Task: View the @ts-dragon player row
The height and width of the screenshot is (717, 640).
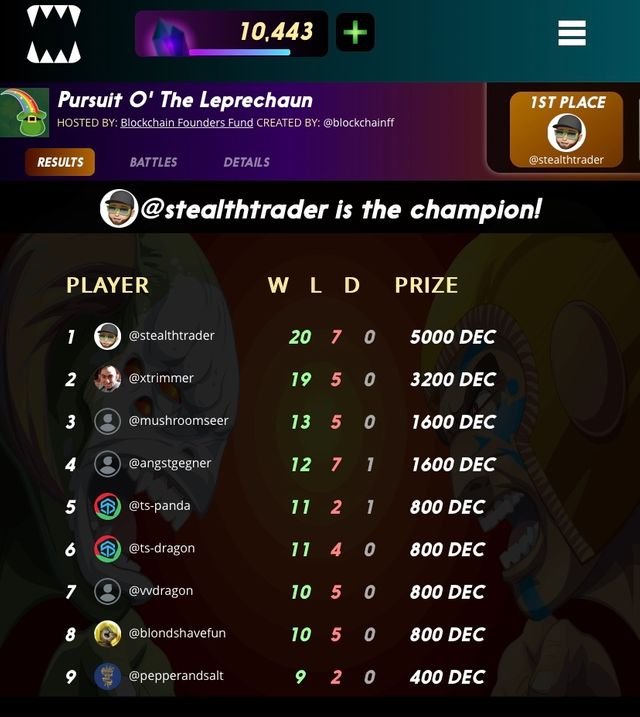Action: coord(161,549)
